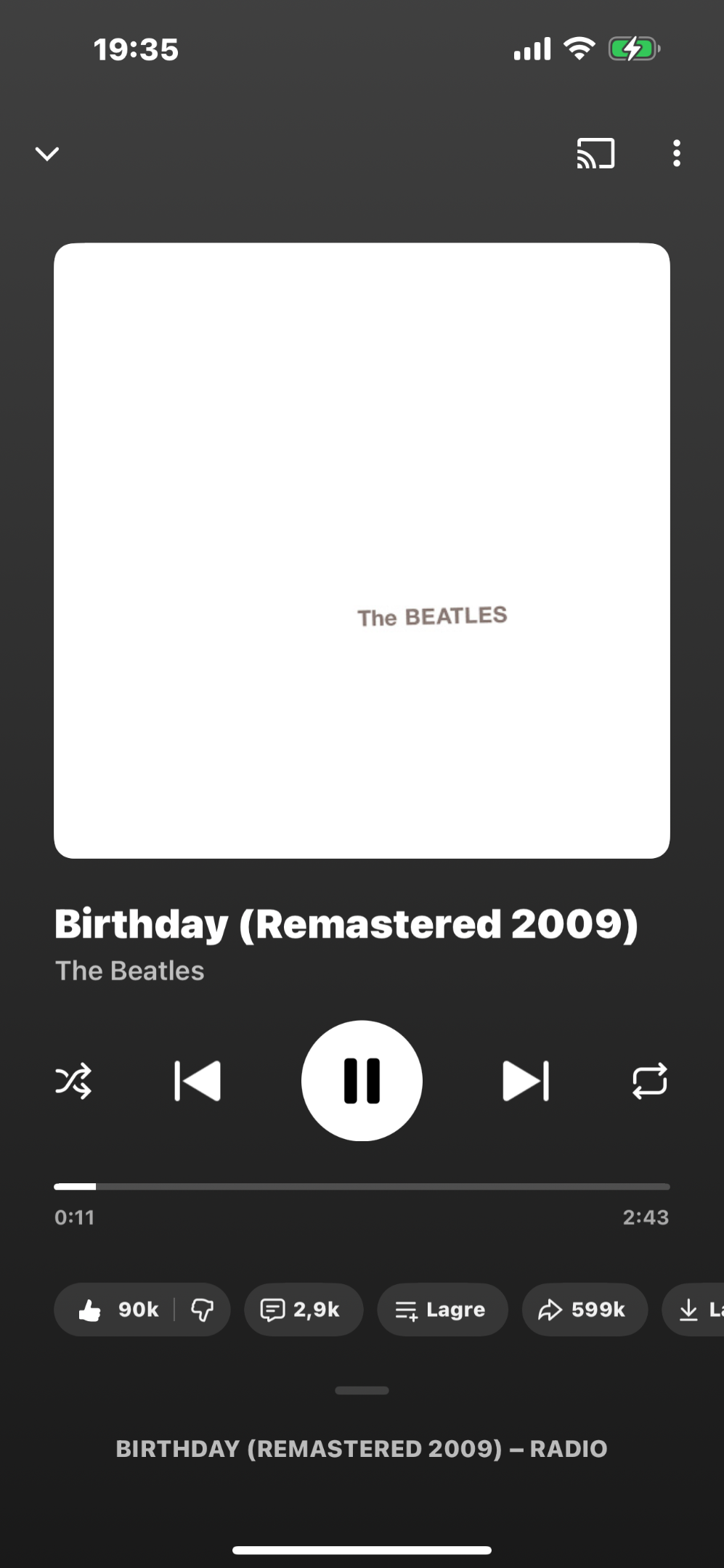Open the cast to device option

click(x=595, y=154)
